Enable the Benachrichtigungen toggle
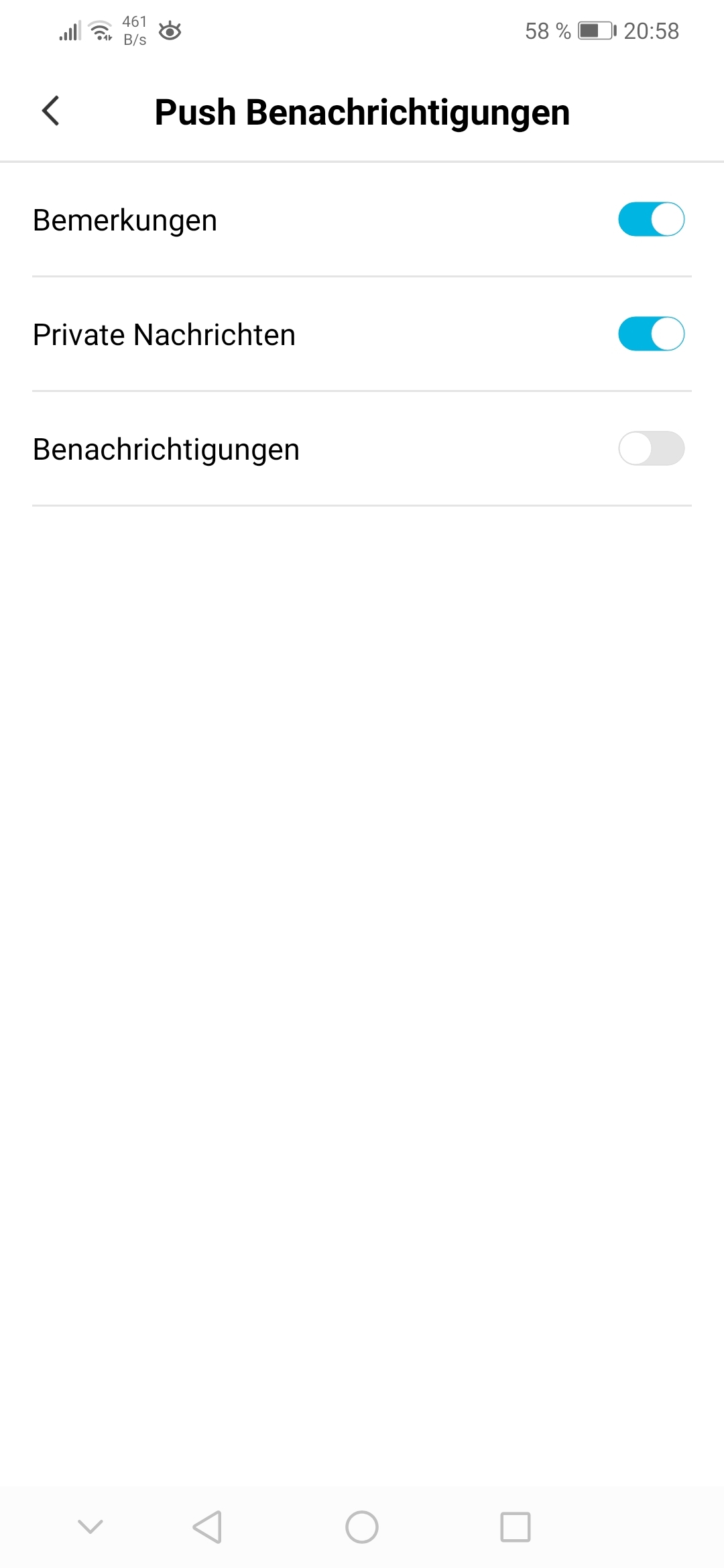The height and width of the screenshot is (1568, 724). point(651,449)
